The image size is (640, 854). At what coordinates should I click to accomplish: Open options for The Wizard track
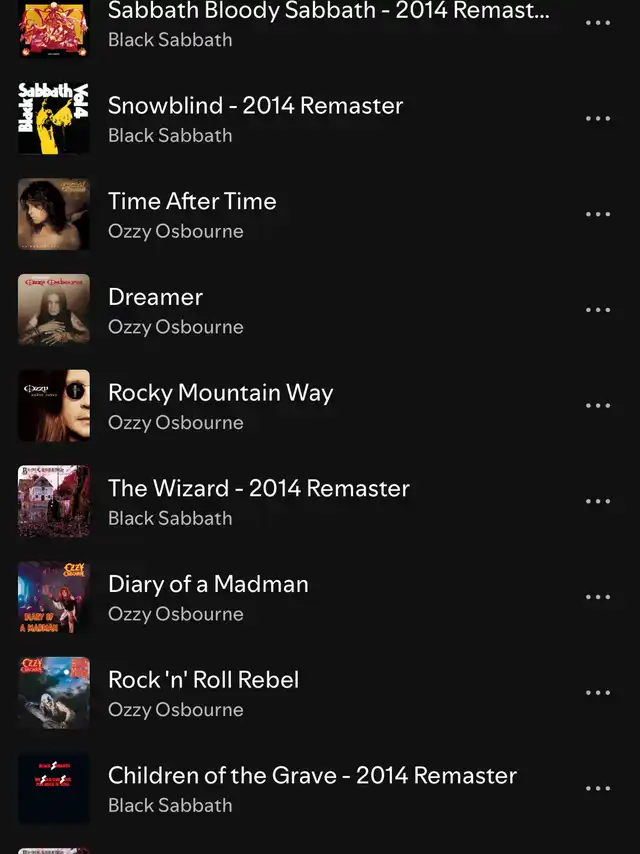tap(597, 502)
